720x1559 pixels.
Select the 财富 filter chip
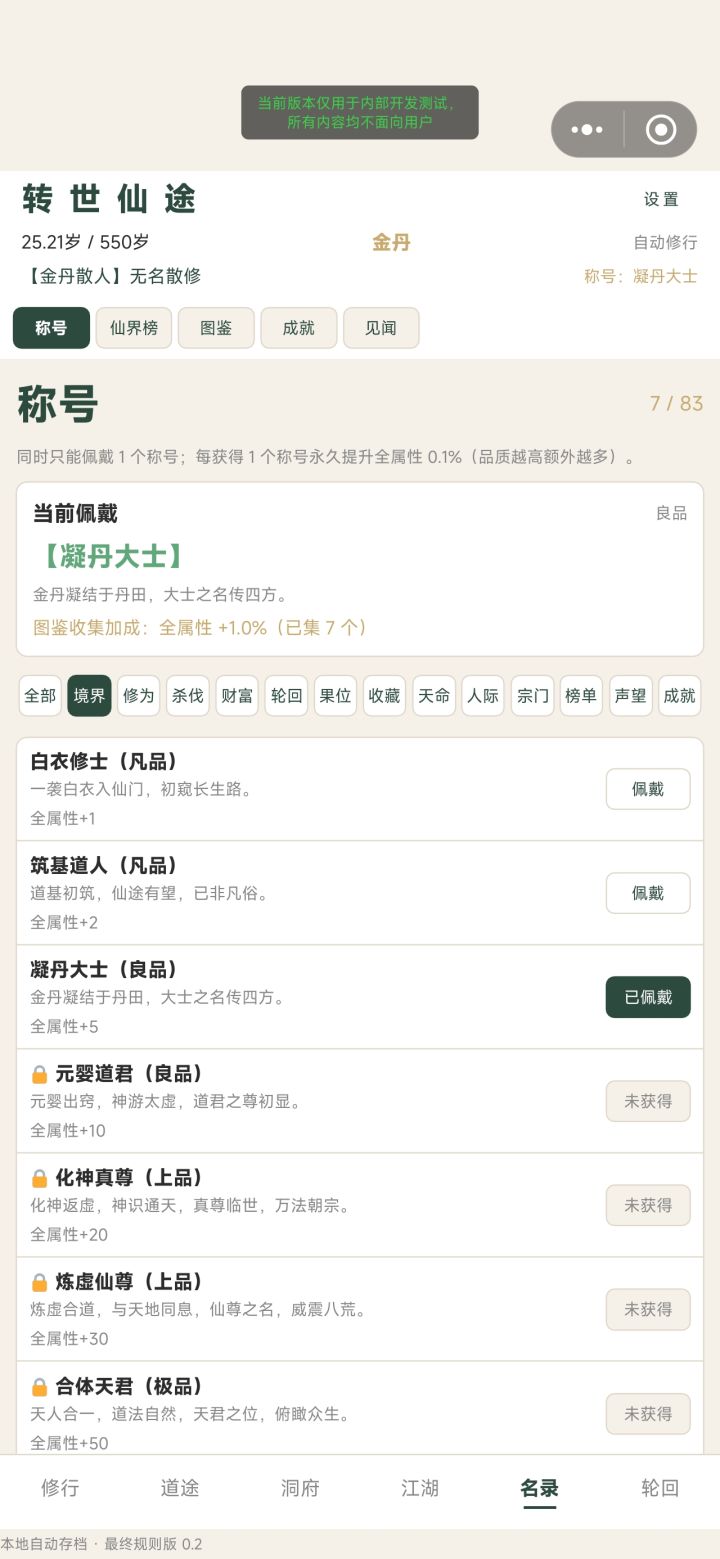click(237, 696)
